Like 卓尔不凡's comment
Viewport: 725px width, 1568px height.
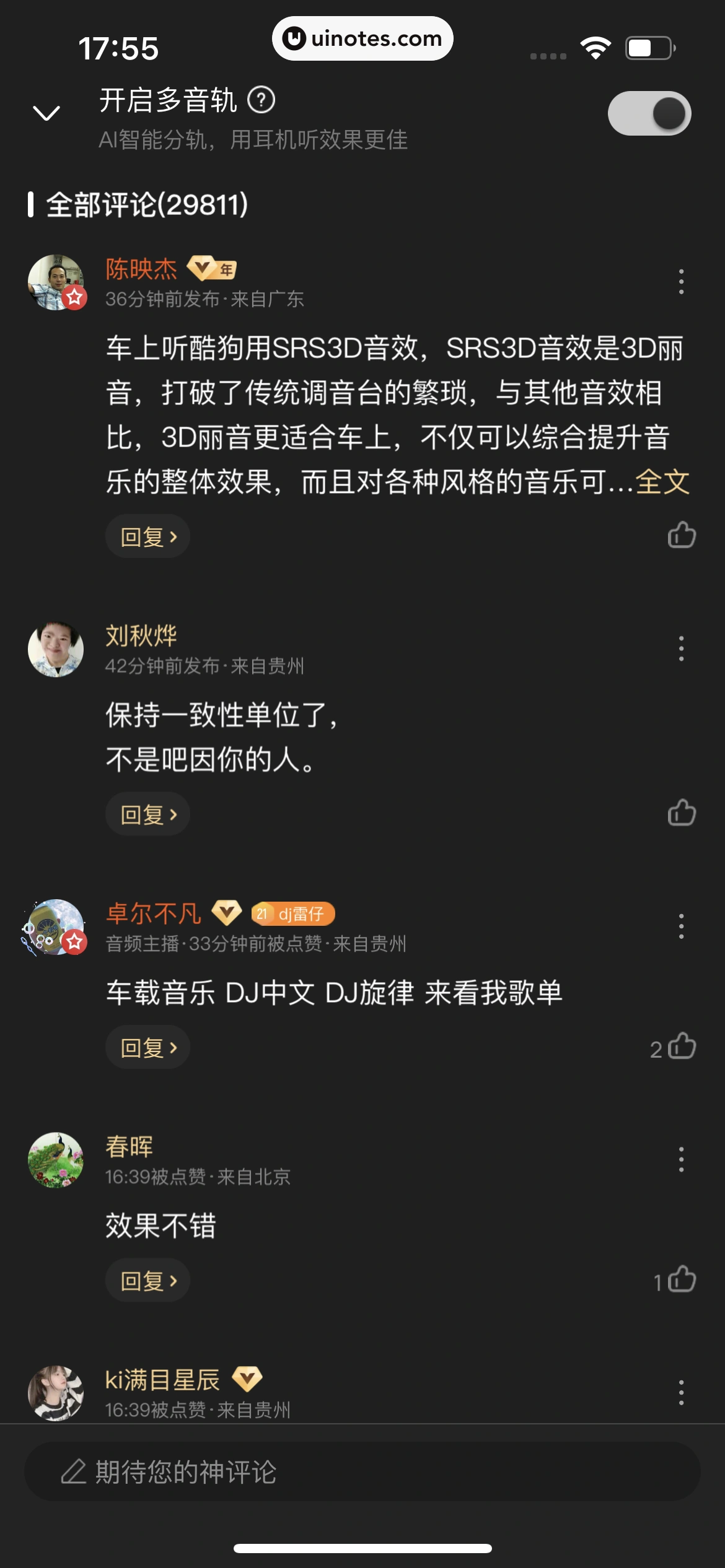pyautogui.click(x=682, y=1046)
